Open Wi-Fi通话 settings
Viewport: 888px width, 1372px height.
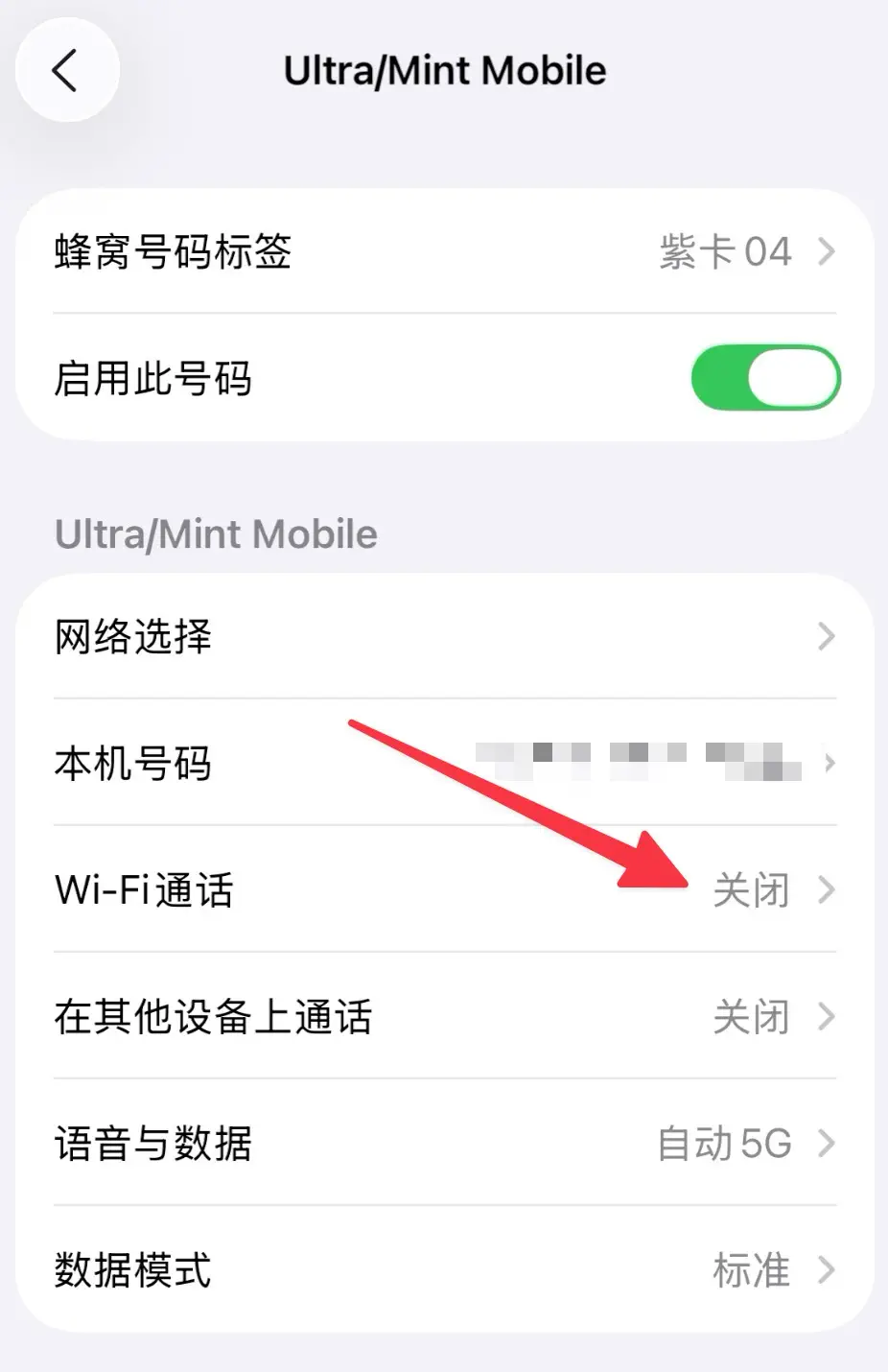[x=444, y=890]
